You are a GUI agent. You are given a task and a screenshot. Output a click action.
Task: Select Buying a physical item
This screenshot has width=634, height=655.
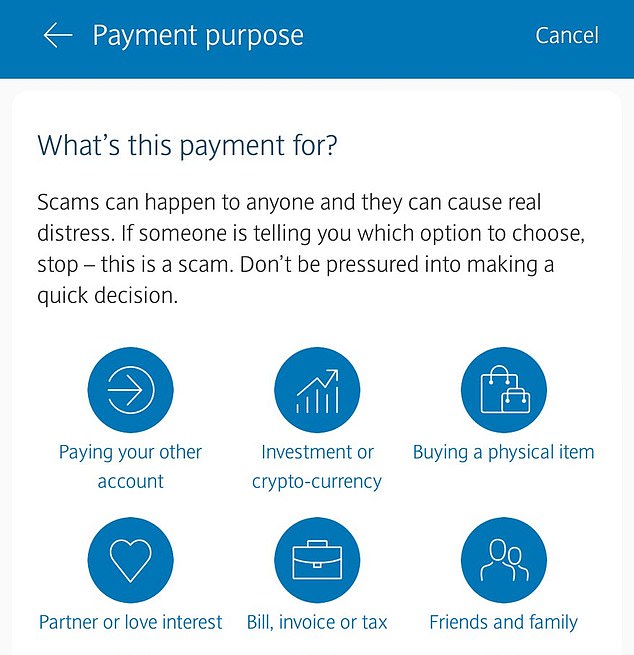503,390
